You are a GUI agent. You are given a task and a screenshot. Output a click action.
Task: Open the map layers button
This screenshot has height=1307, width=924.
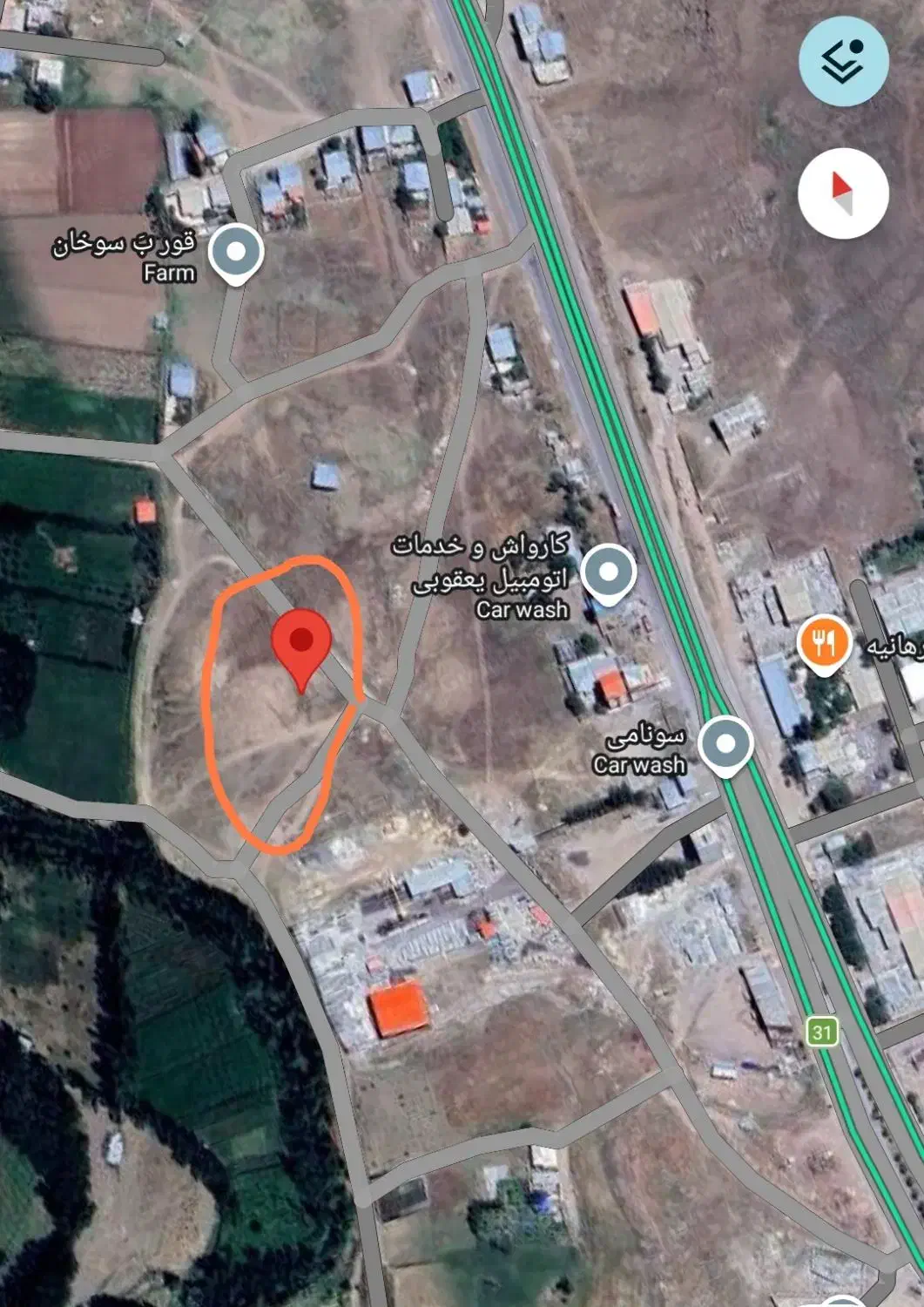click(x=844, y=61)
